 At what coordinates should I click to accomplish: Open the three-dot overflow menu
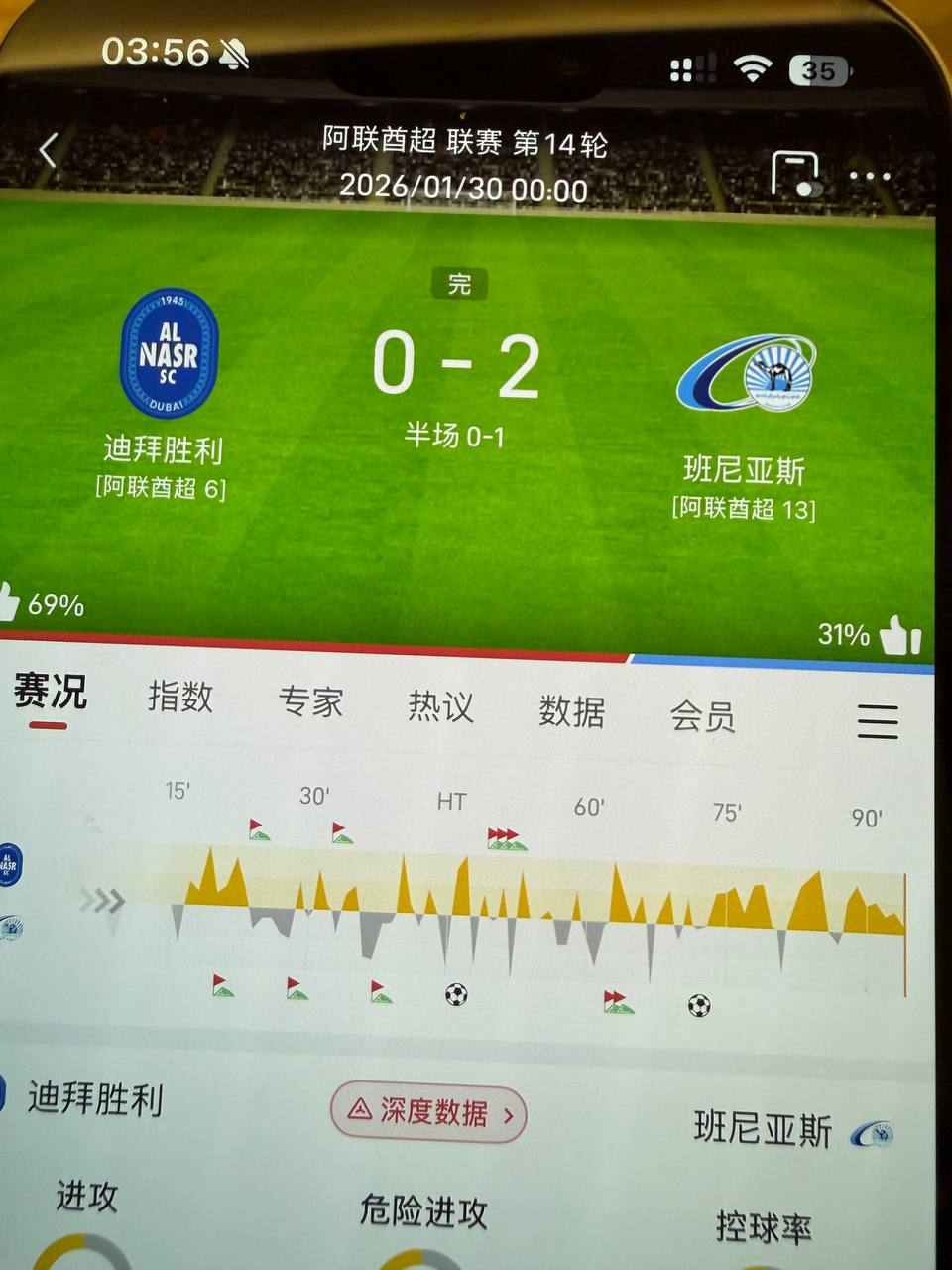[870, 177]
